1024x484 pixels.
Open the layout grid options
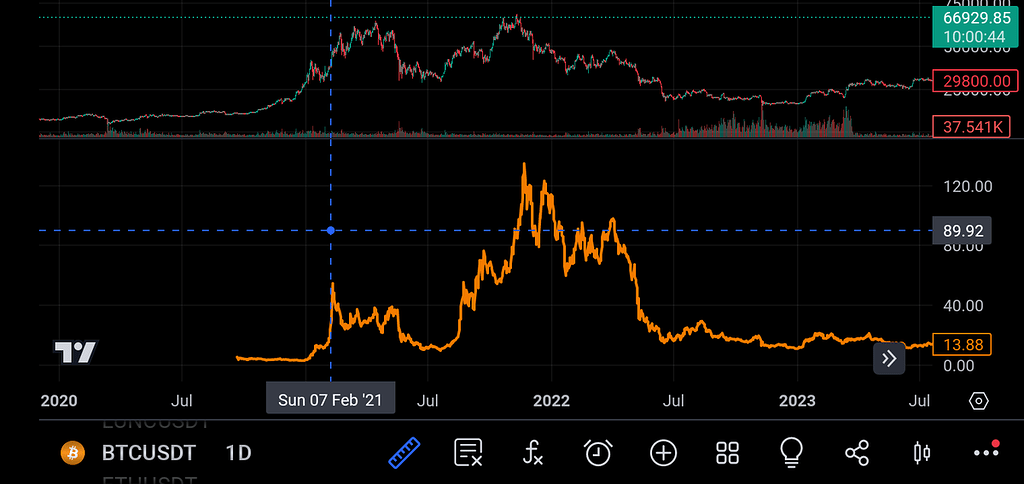coord(727,453)
